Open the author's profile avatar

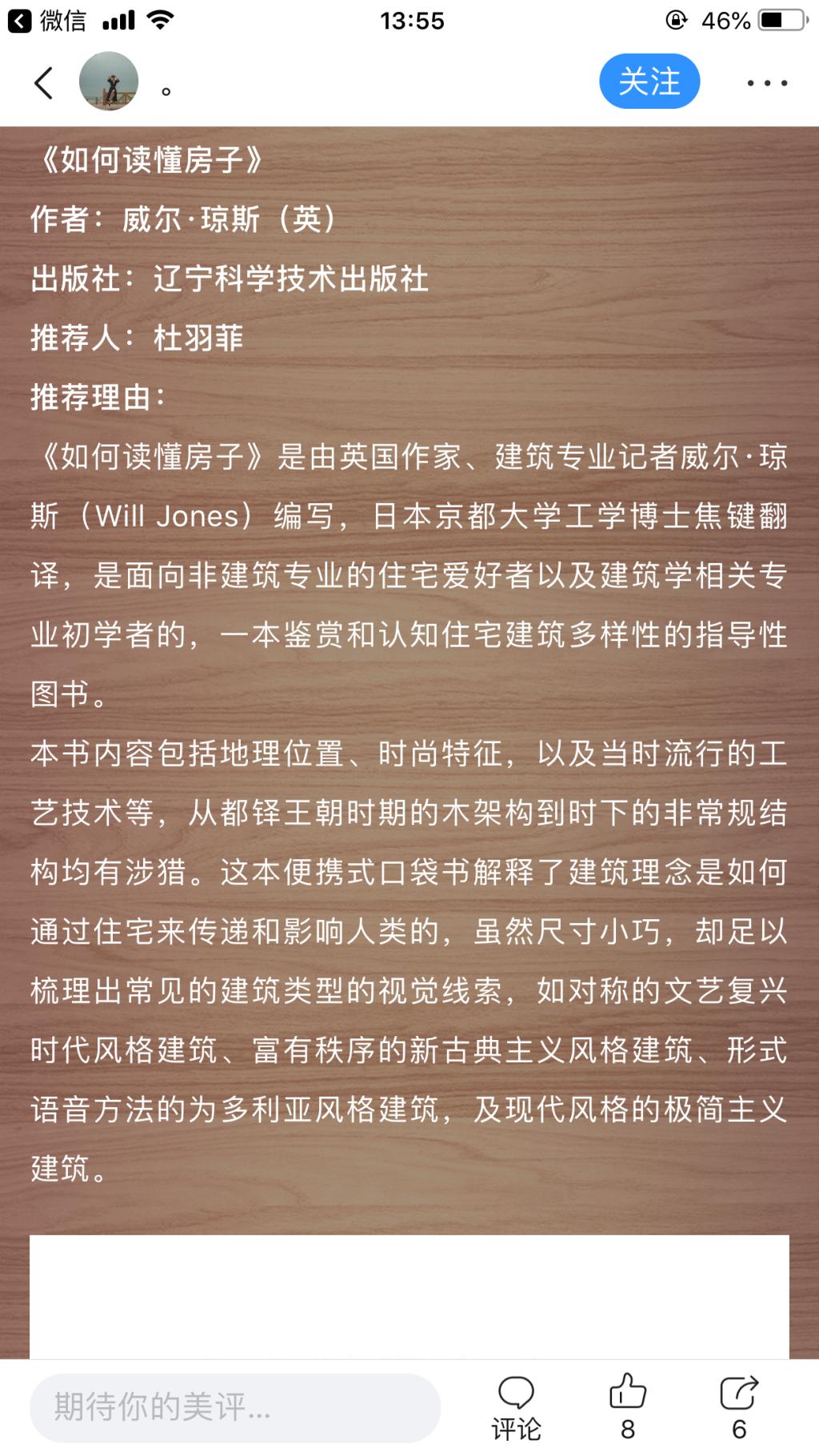109,82
